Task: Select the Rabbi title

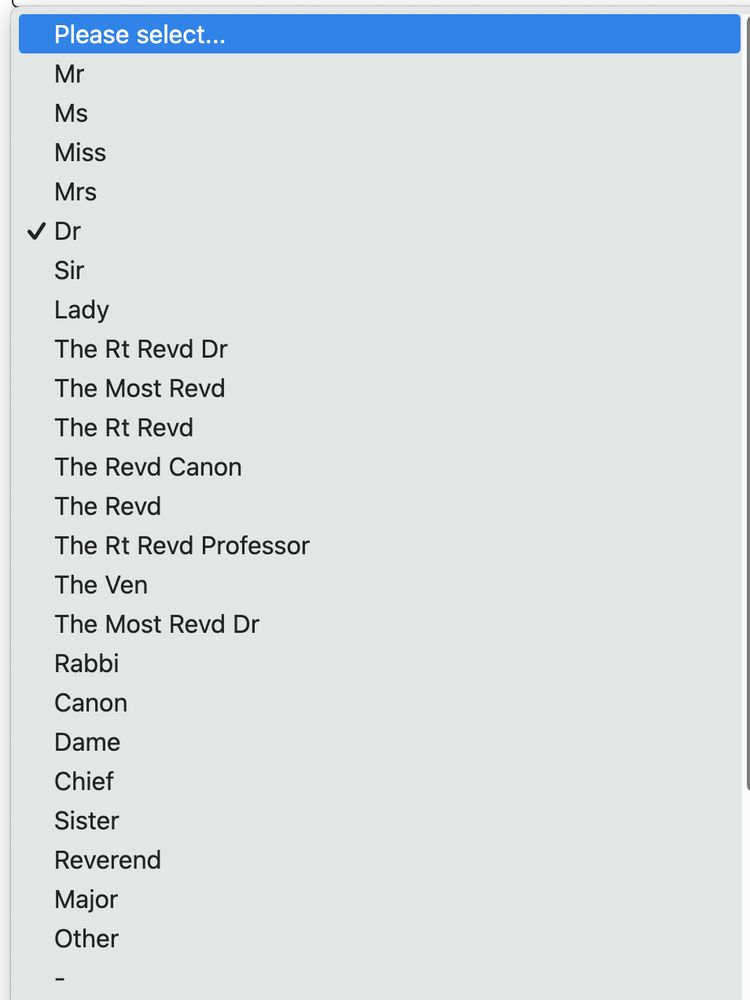Action: tap(87, 663)
